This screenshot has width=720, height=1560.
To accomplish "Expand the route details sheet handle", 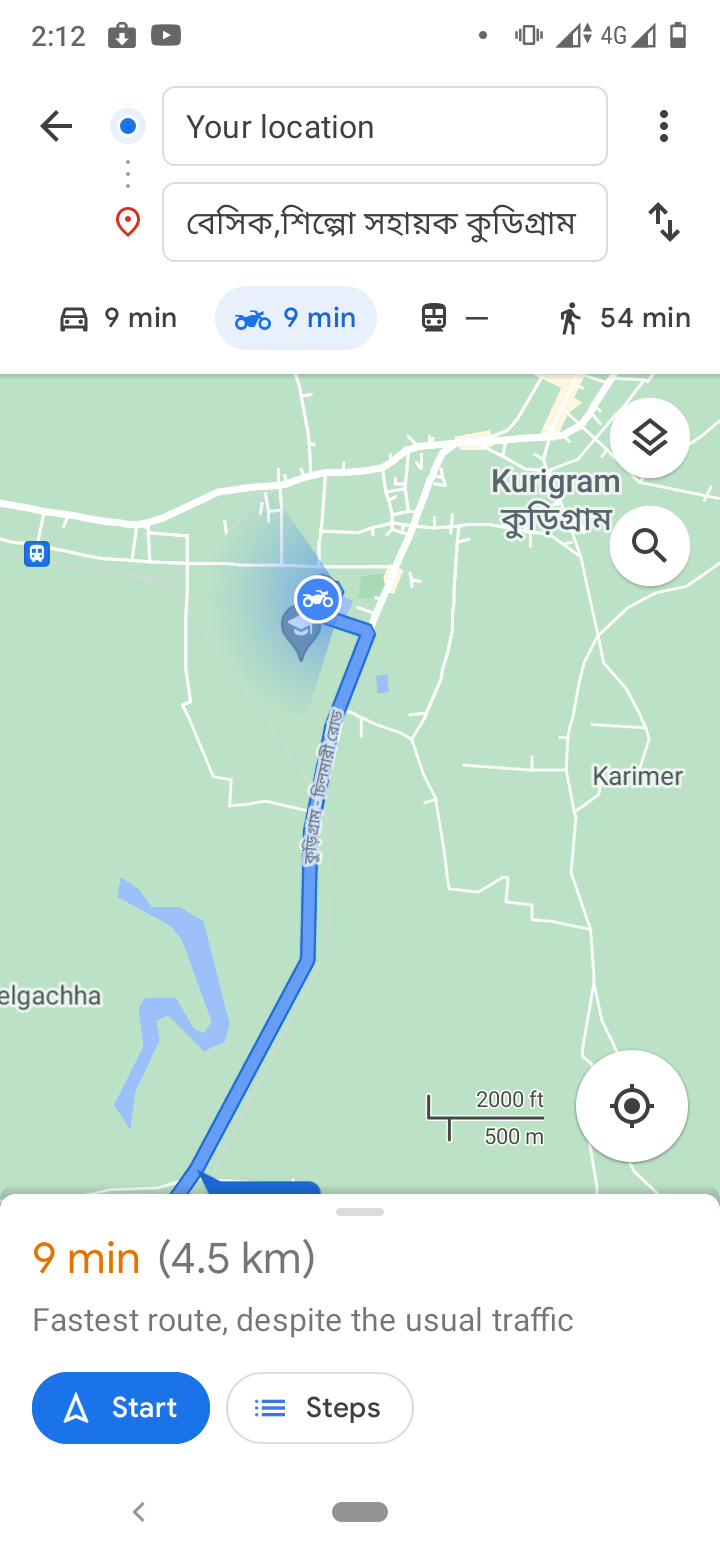I will [x=360, y=1212].
